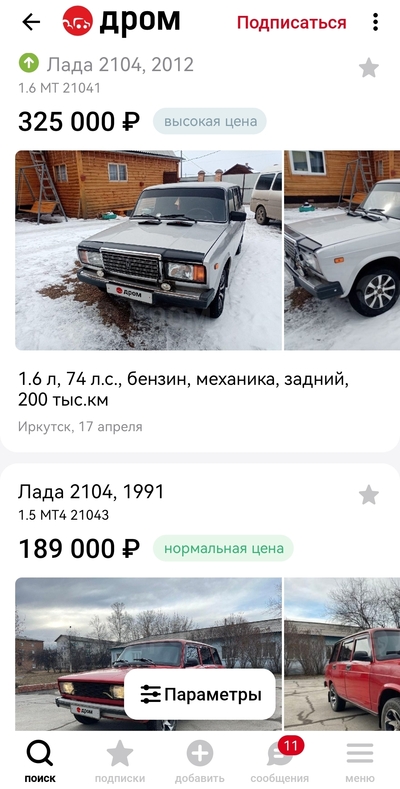View the second photo of silver Лада 2012
The image size is (400, 789).
(342, 250)
